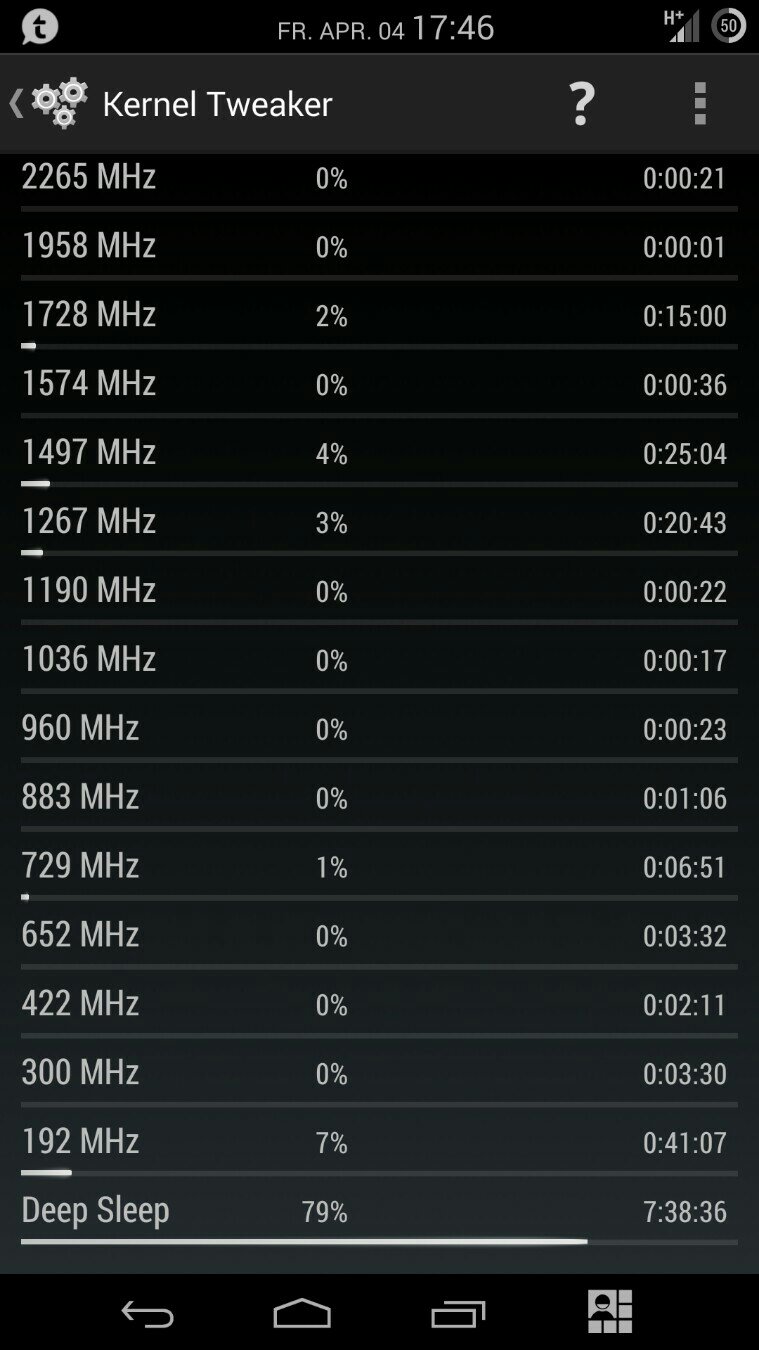Open the overflow menu
759x1350 pixels.
700,104
